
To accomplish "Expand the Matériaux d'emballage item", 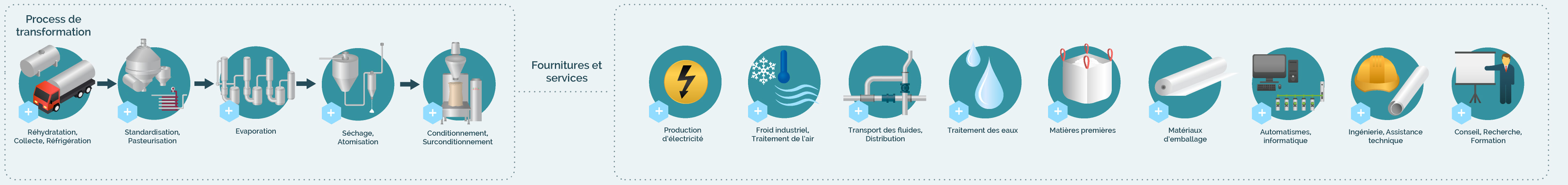I will tap(1158, 111).
